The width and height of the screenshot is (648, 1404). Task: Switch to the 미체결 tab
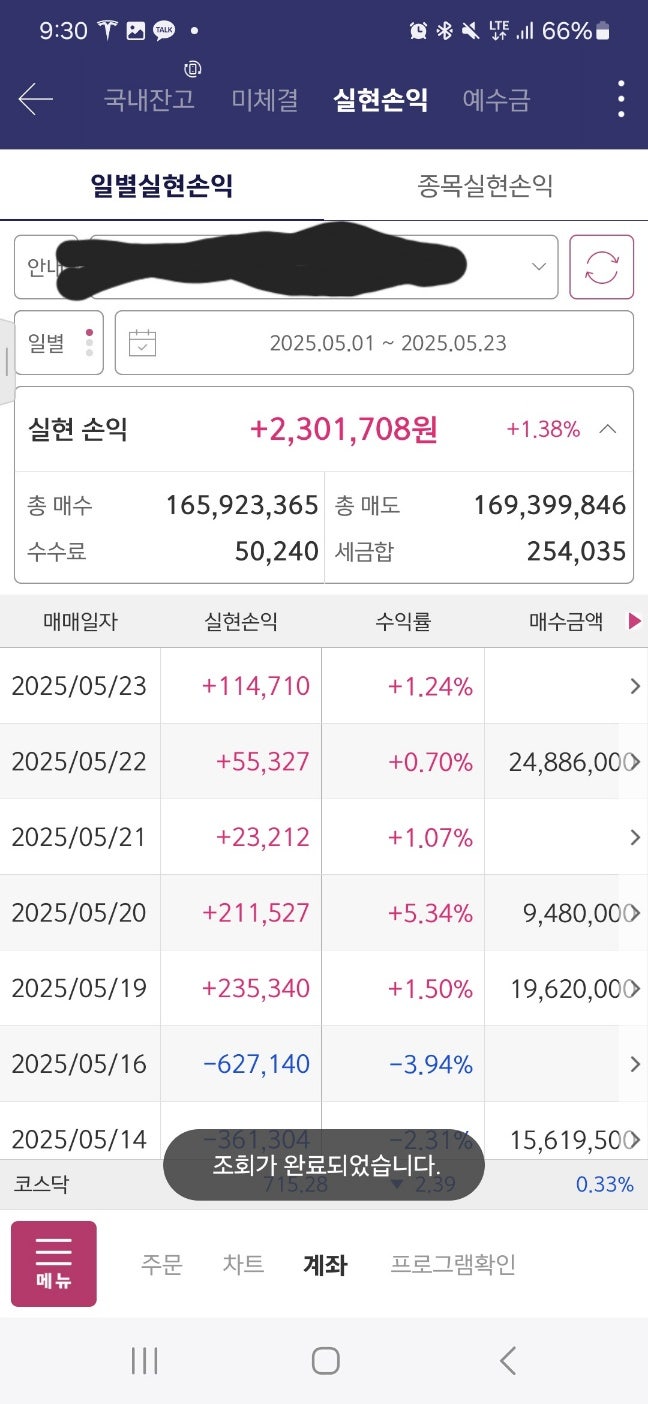pos(265,100)
